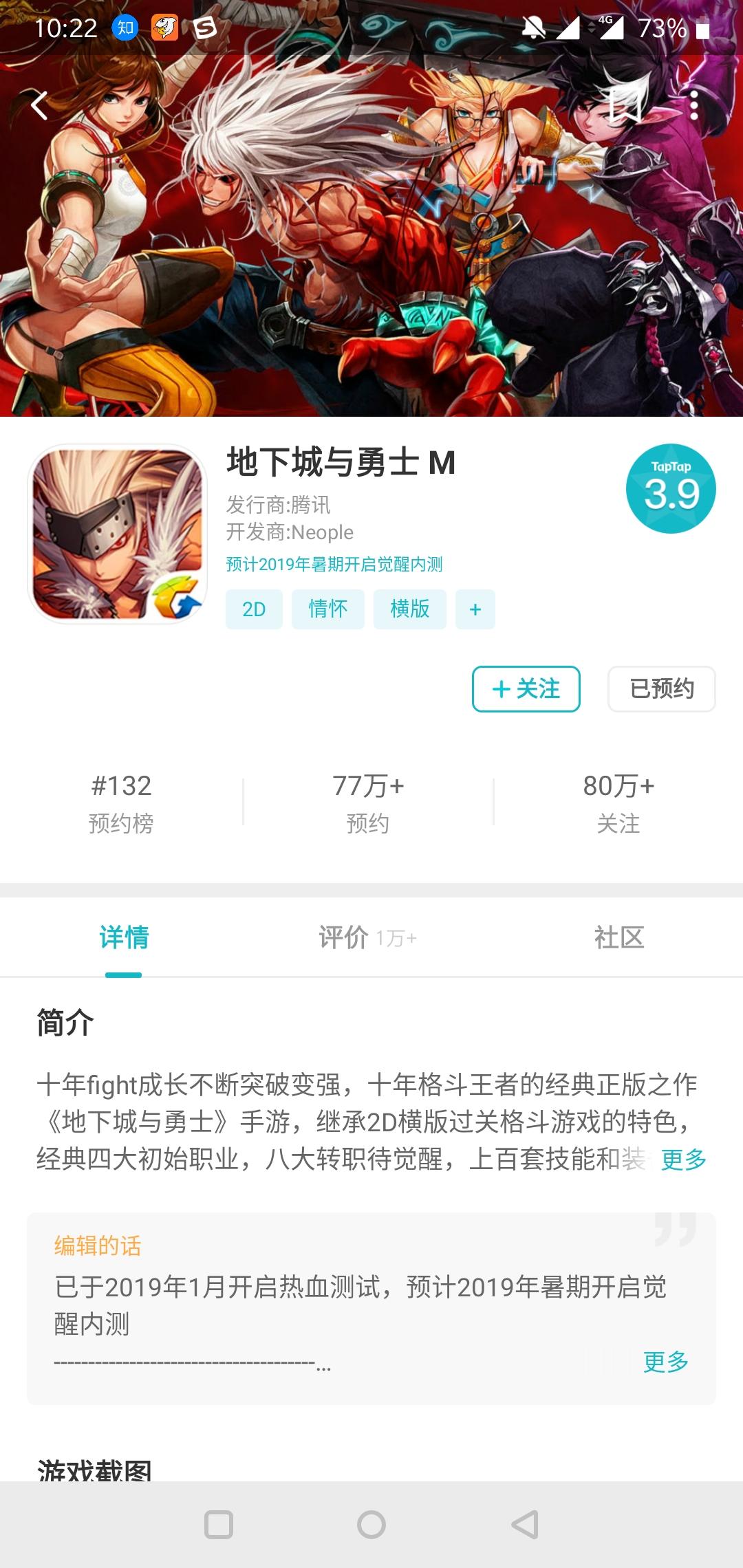Tap the back arrow to leave game page
The image size is (743, 1568).
39,105
